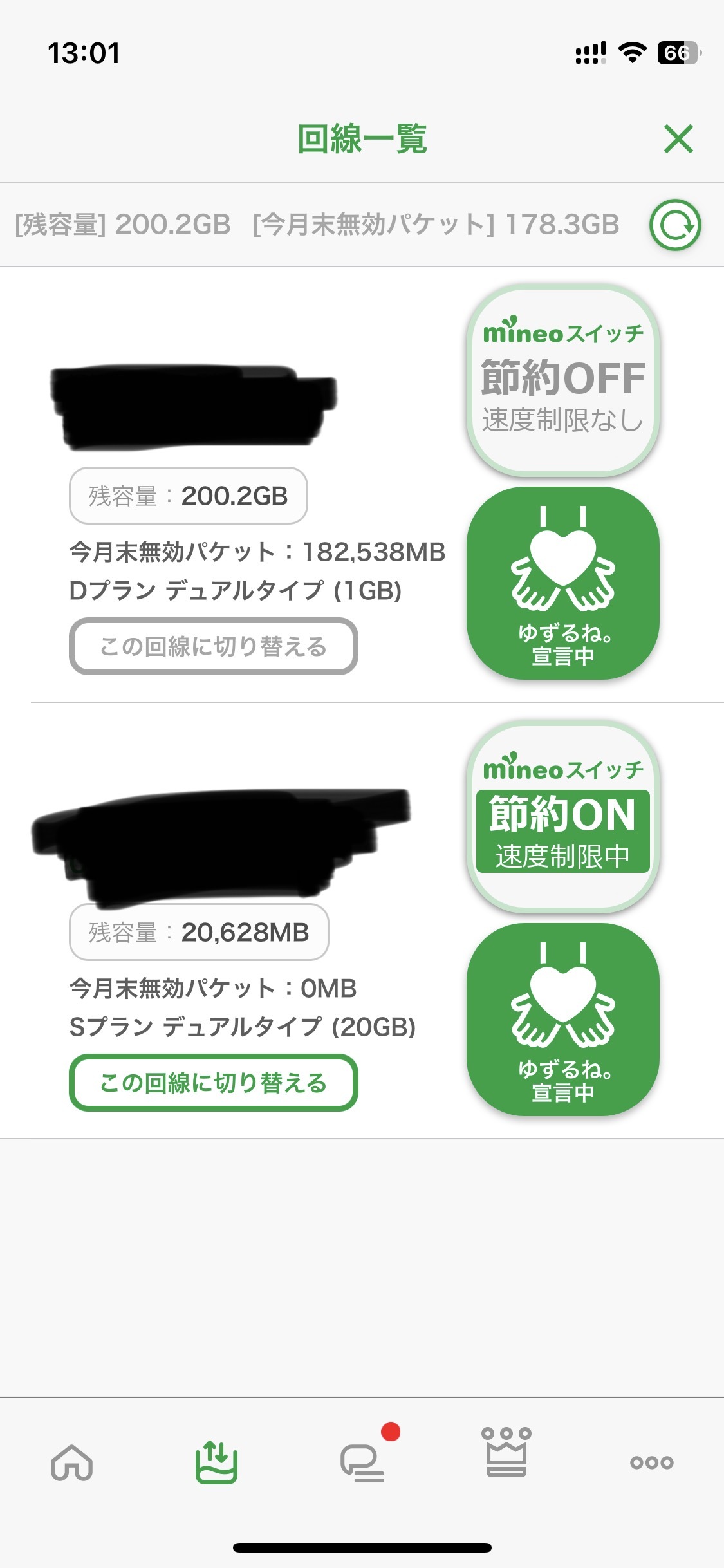Open the more options tab
The height and width of the screenshot is (1568, 724).
point(652,1462)
